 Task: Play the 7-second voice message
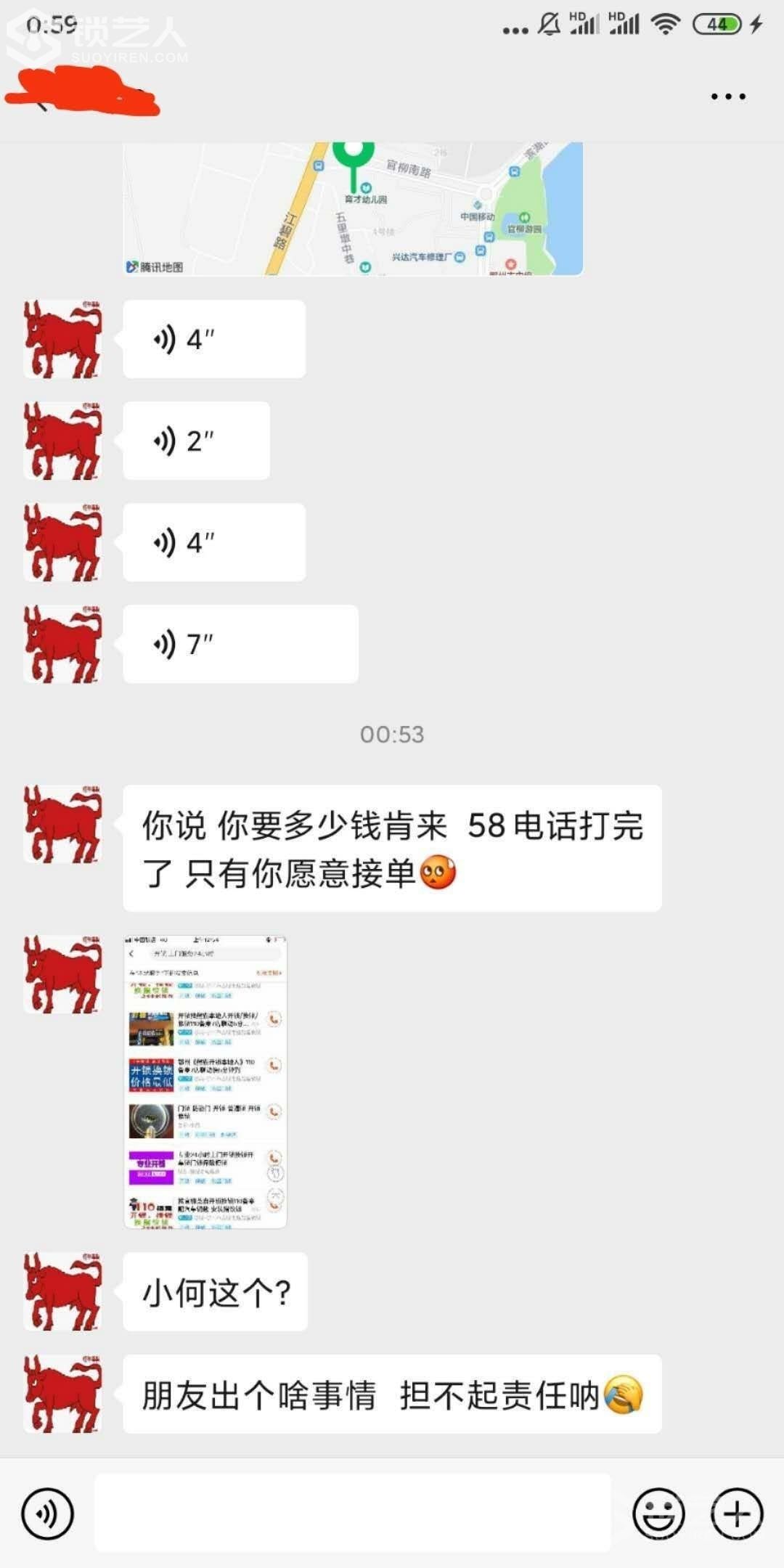click(240, 644)
